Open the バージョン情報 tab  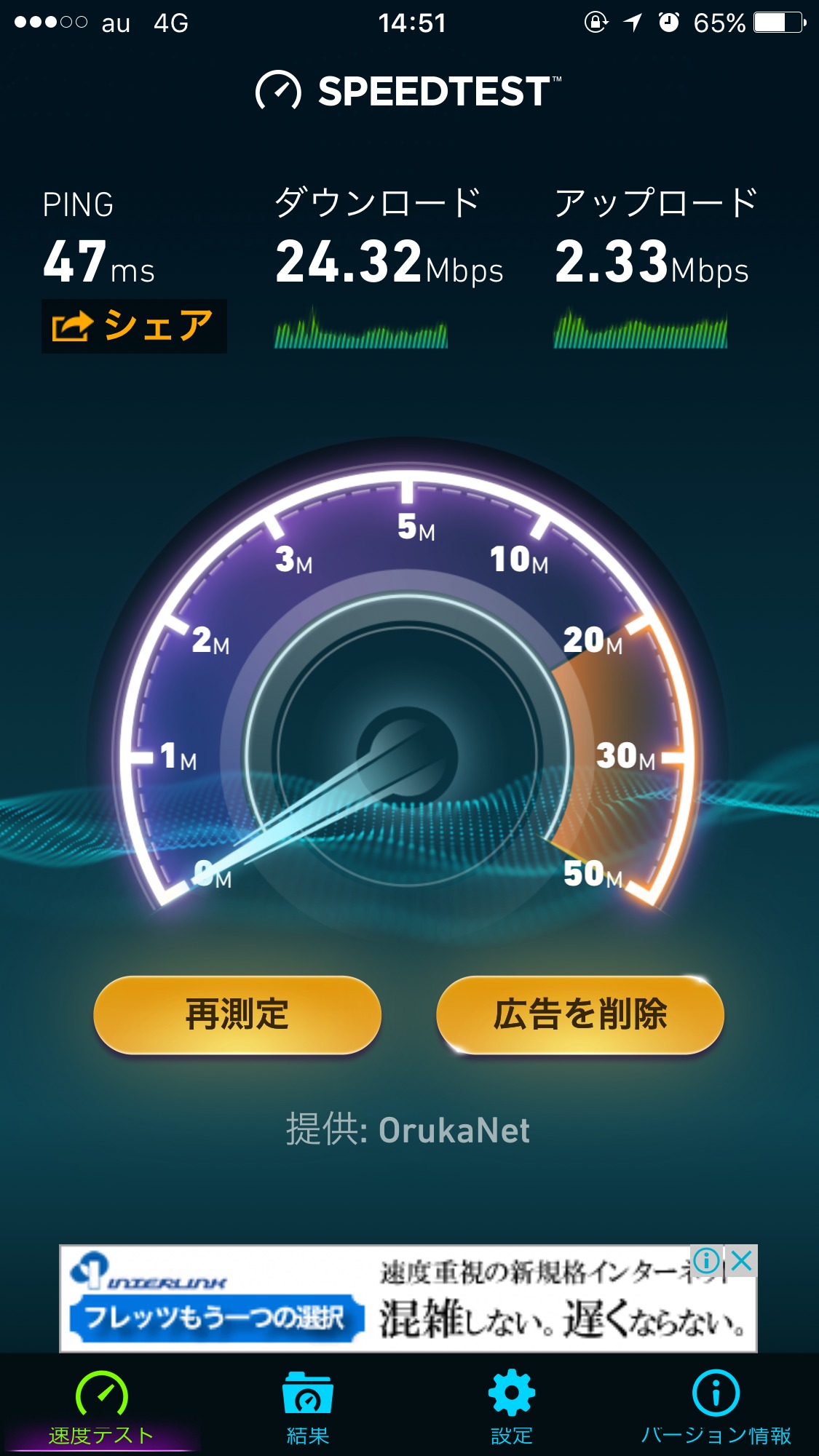(x=716, y=1408)
